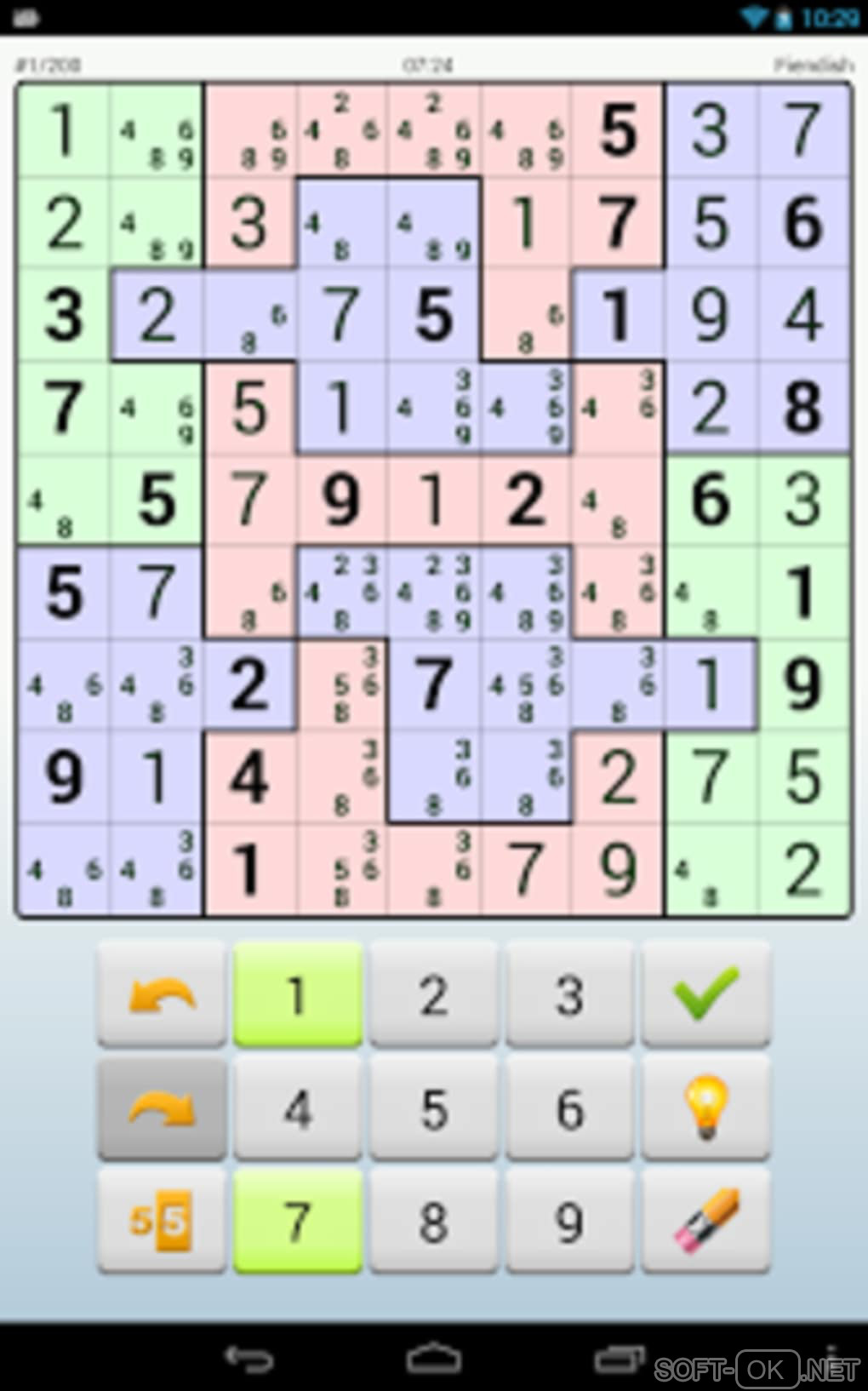Select number 5 on the keypad
The image size is (868, 1391).
tap(433, 1108)
